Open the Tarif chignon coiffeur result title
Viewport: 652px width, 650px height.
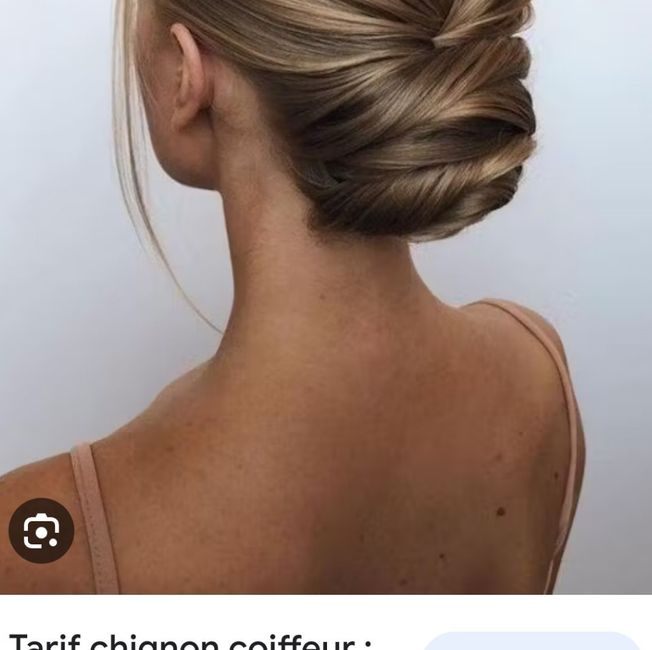[190, 639]
